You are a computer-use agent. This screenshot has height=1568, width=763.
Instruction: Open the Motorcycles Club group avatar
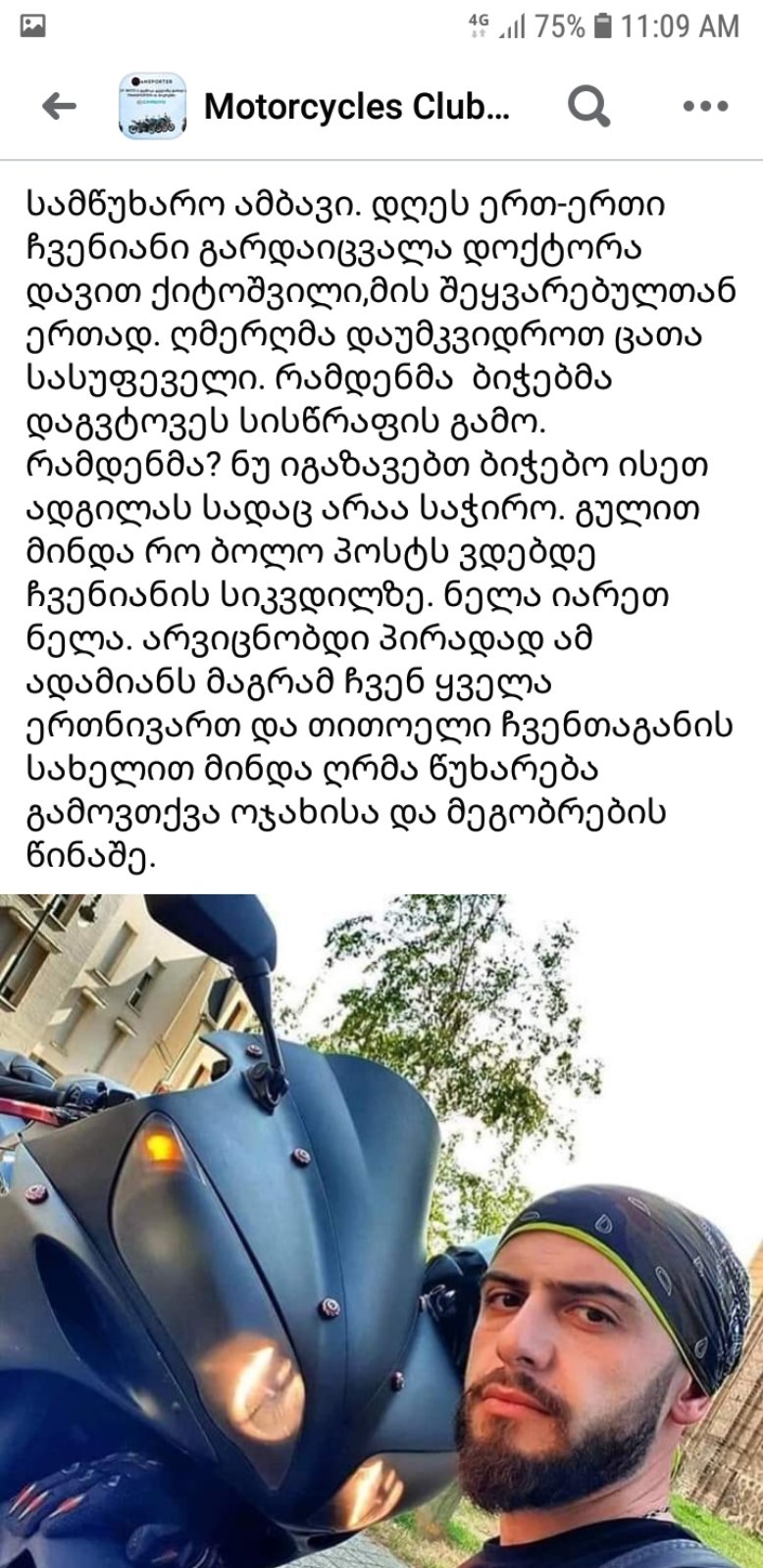(x=152, y=107)
